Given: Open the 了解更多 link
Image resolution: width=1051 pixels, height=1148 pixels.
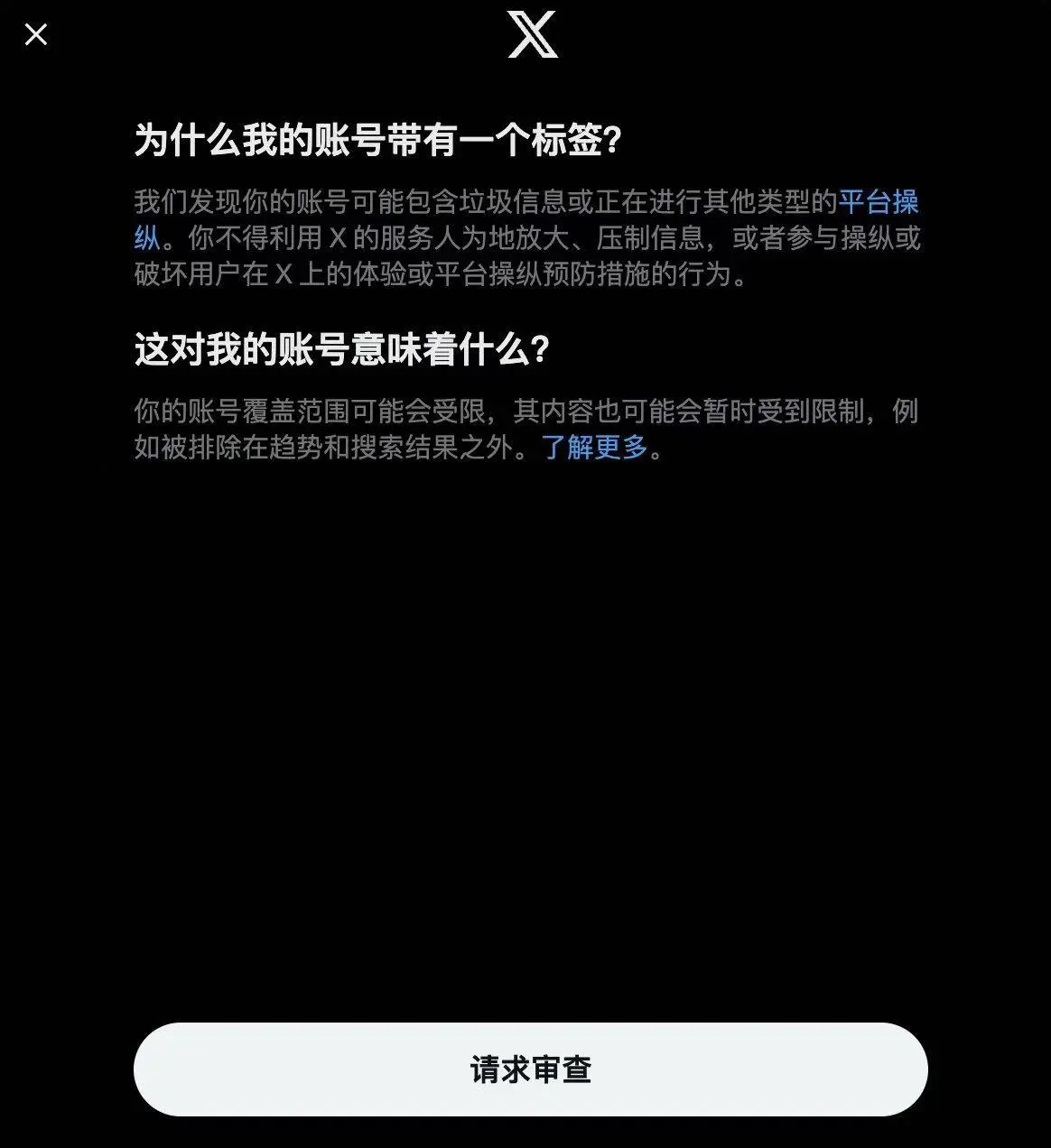Looking at the screenshot, I should point(594,447).
